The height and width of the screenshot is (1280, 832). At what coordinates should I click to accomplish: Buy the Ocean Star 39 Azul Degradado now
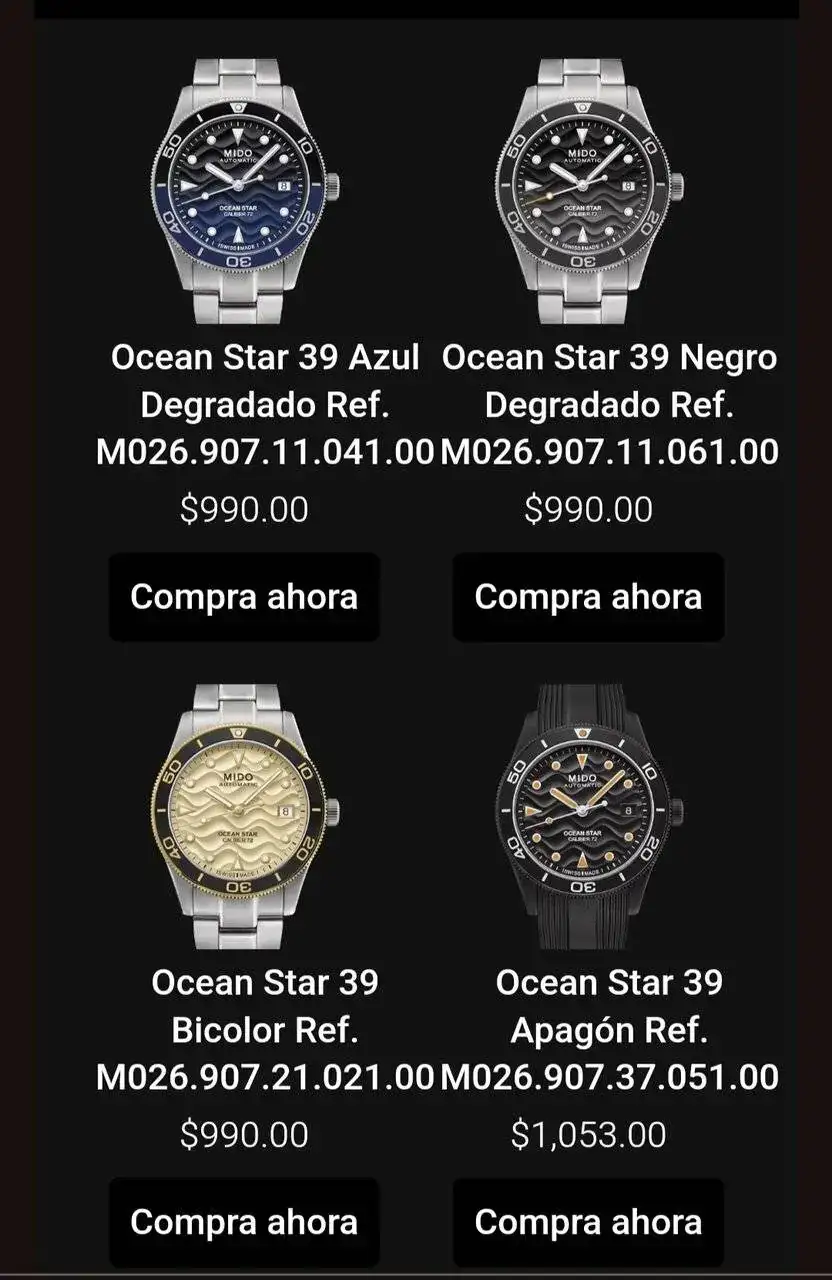pyautogui.click(x=244, y=597)
